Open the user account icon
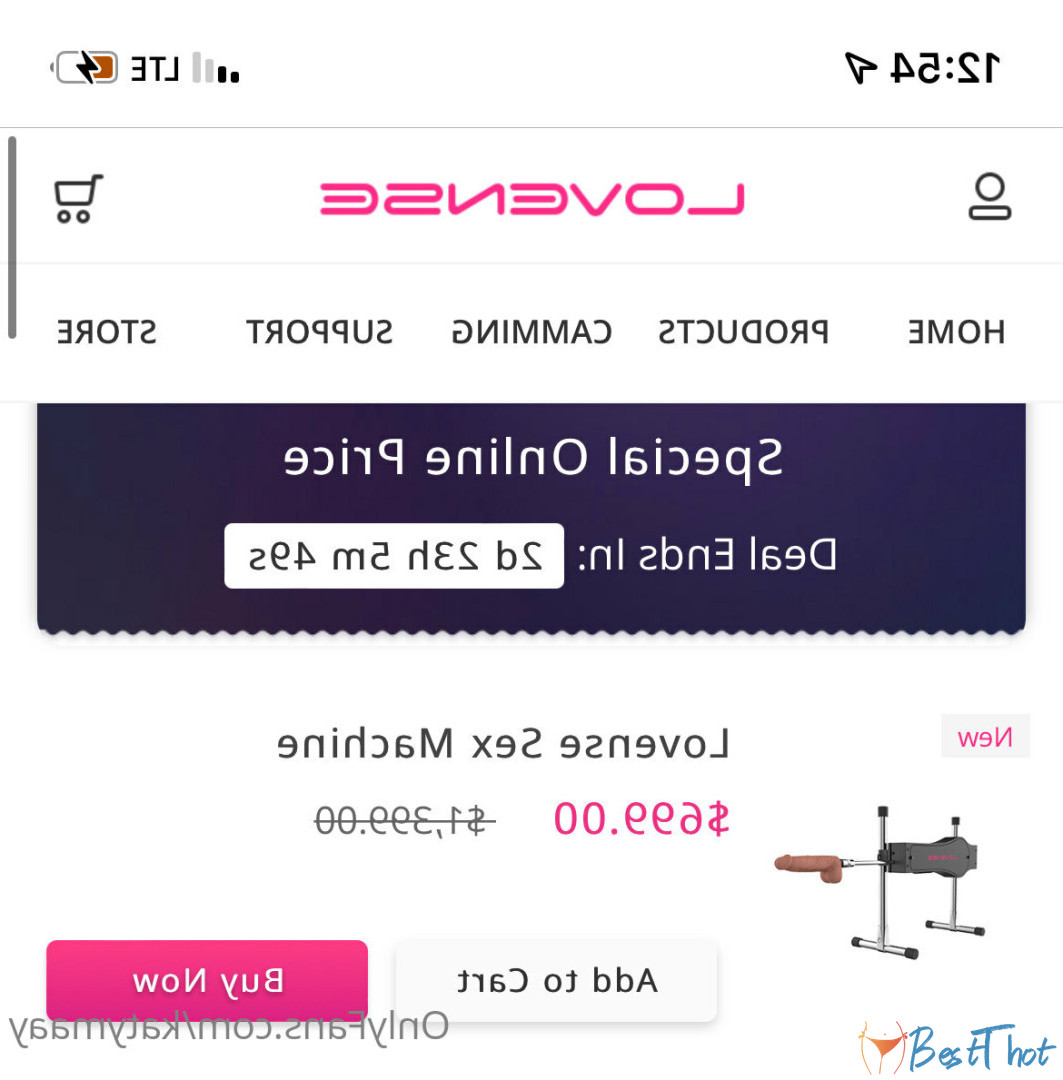 pyautogui.click(x=989, y=197)
